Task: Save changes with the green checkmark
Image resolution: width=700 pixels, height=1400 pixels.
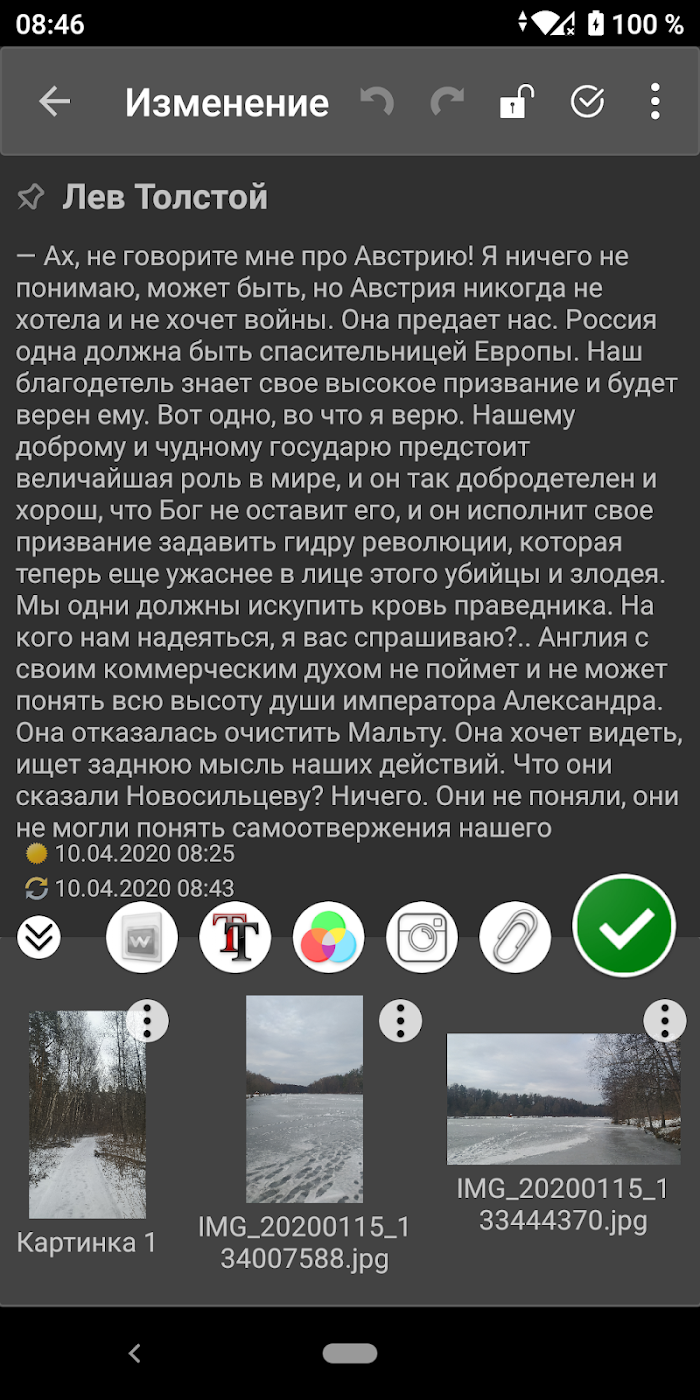Action: click(624, 926)
